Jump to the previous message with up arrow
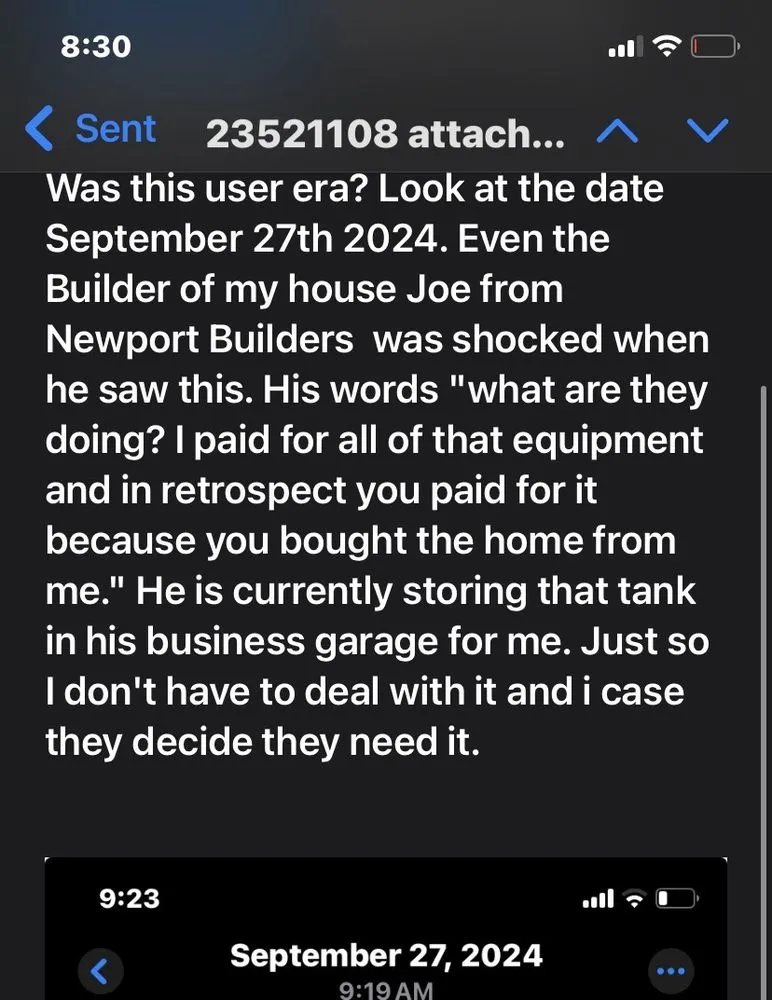This screenshot has height=1000, width=772. [617, 132]
